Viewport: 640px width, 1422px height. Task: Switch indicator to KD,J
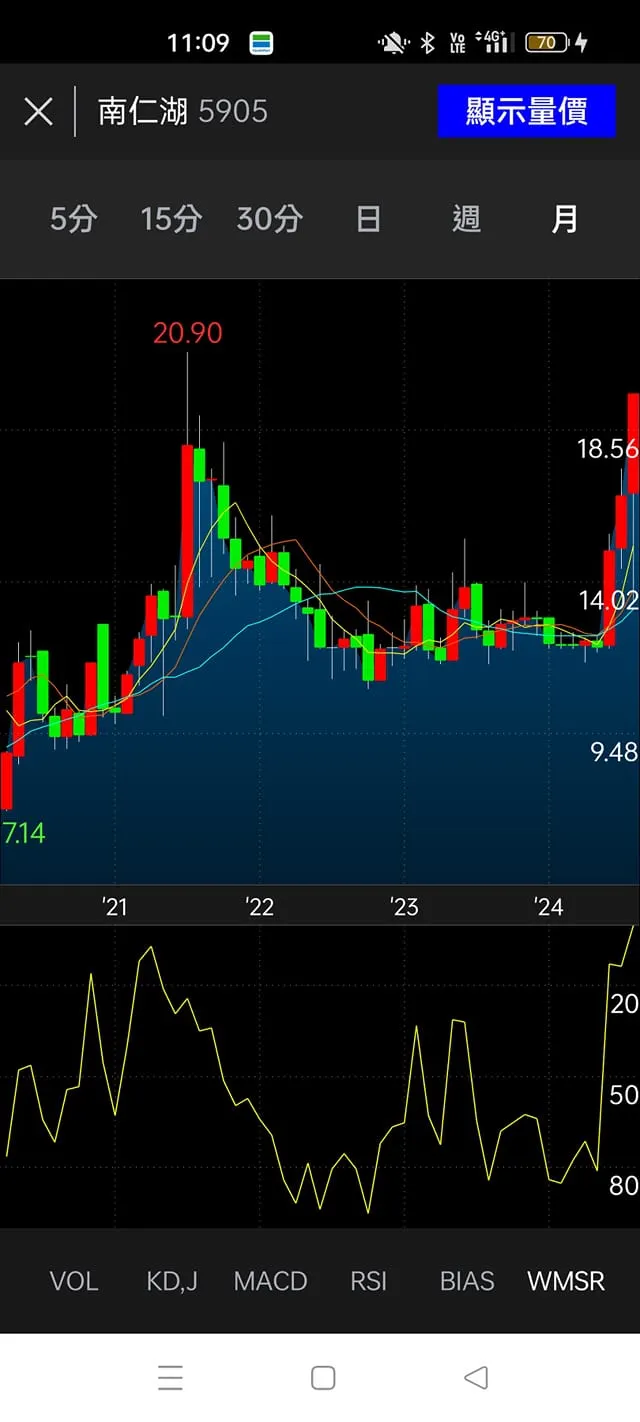point(172,1281)
